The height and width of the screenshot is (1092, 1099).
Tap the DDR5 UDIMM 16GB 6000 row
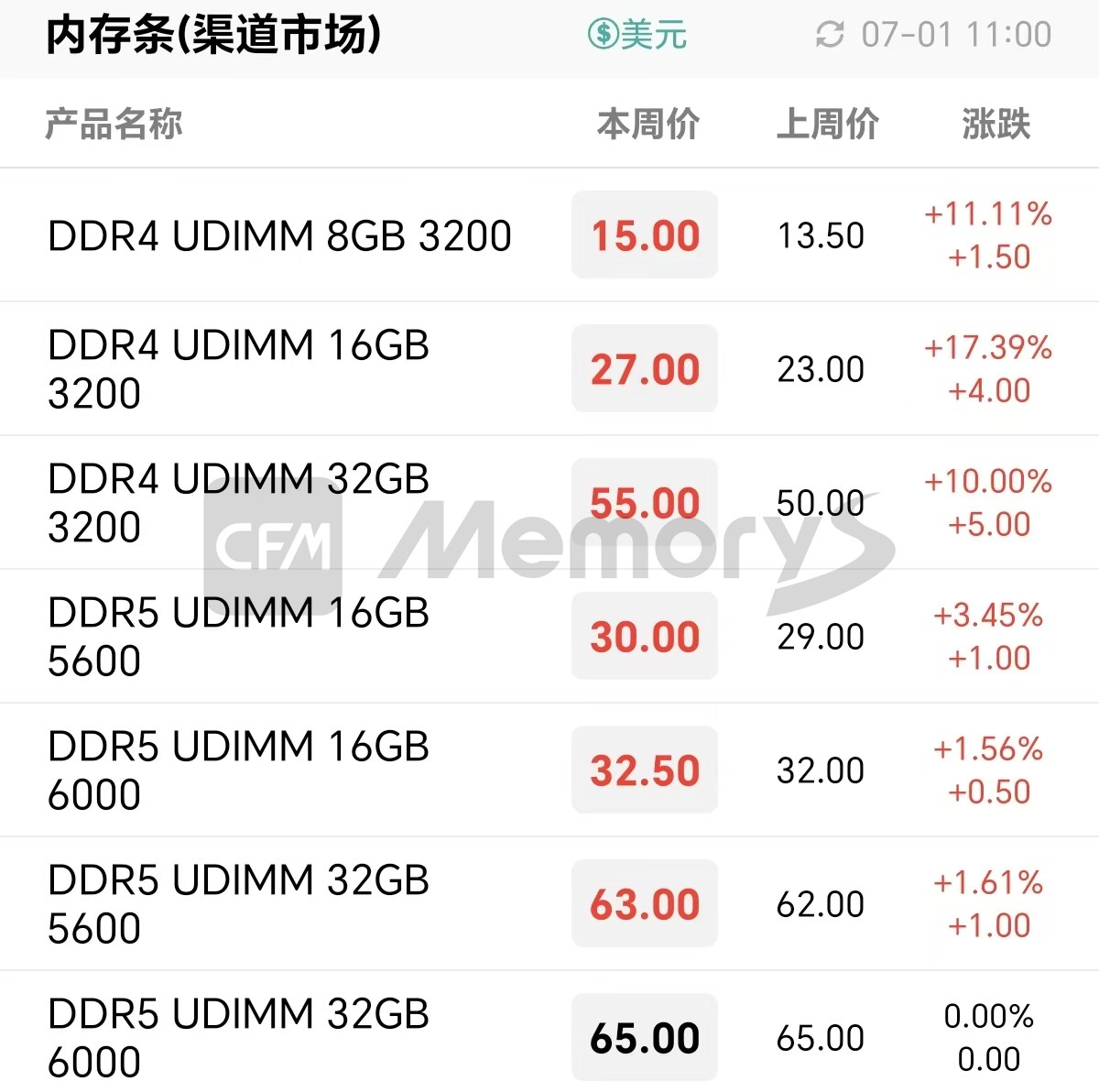239,770
